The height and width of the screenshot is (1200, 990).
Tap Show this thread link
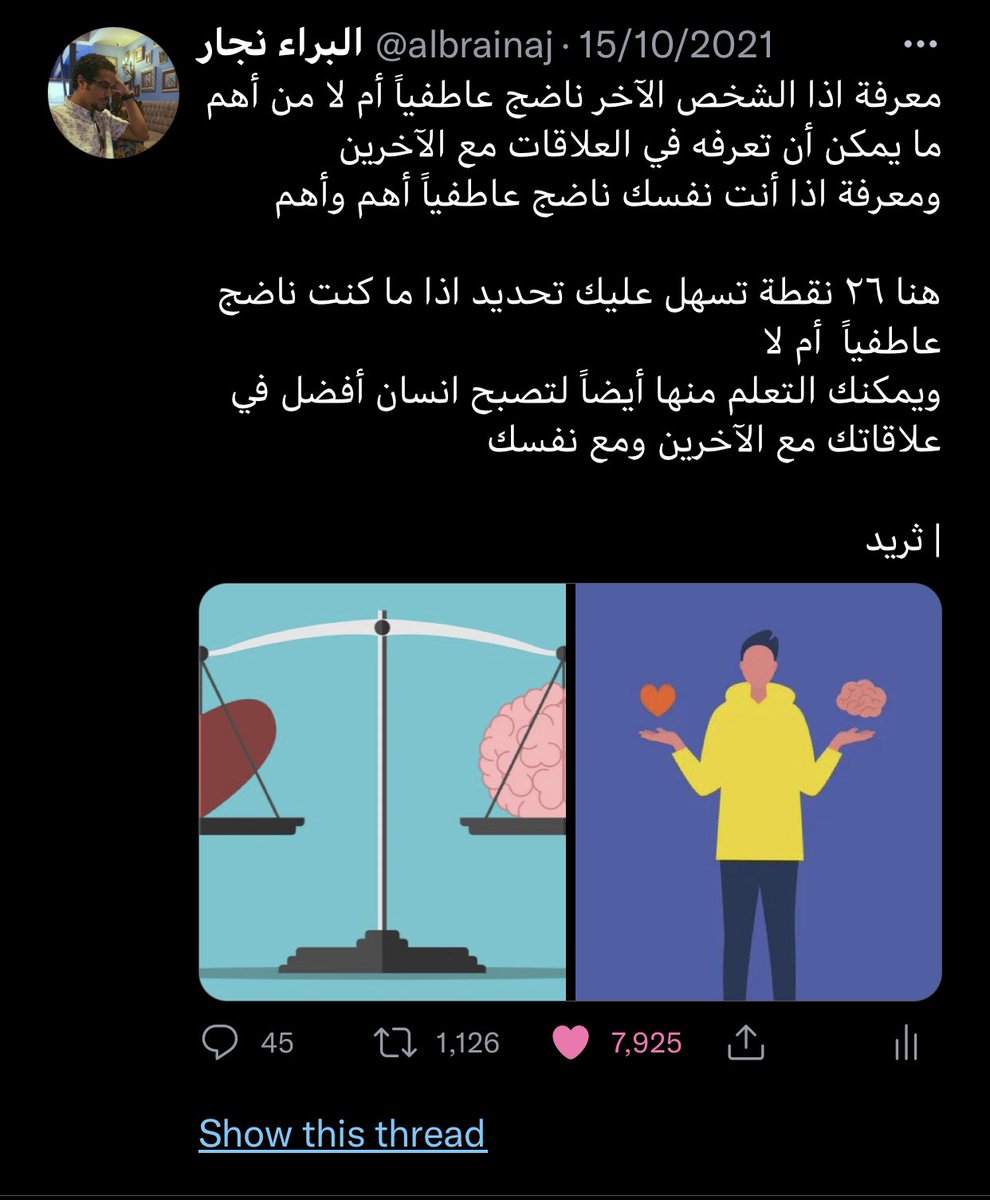(342, 1134)
